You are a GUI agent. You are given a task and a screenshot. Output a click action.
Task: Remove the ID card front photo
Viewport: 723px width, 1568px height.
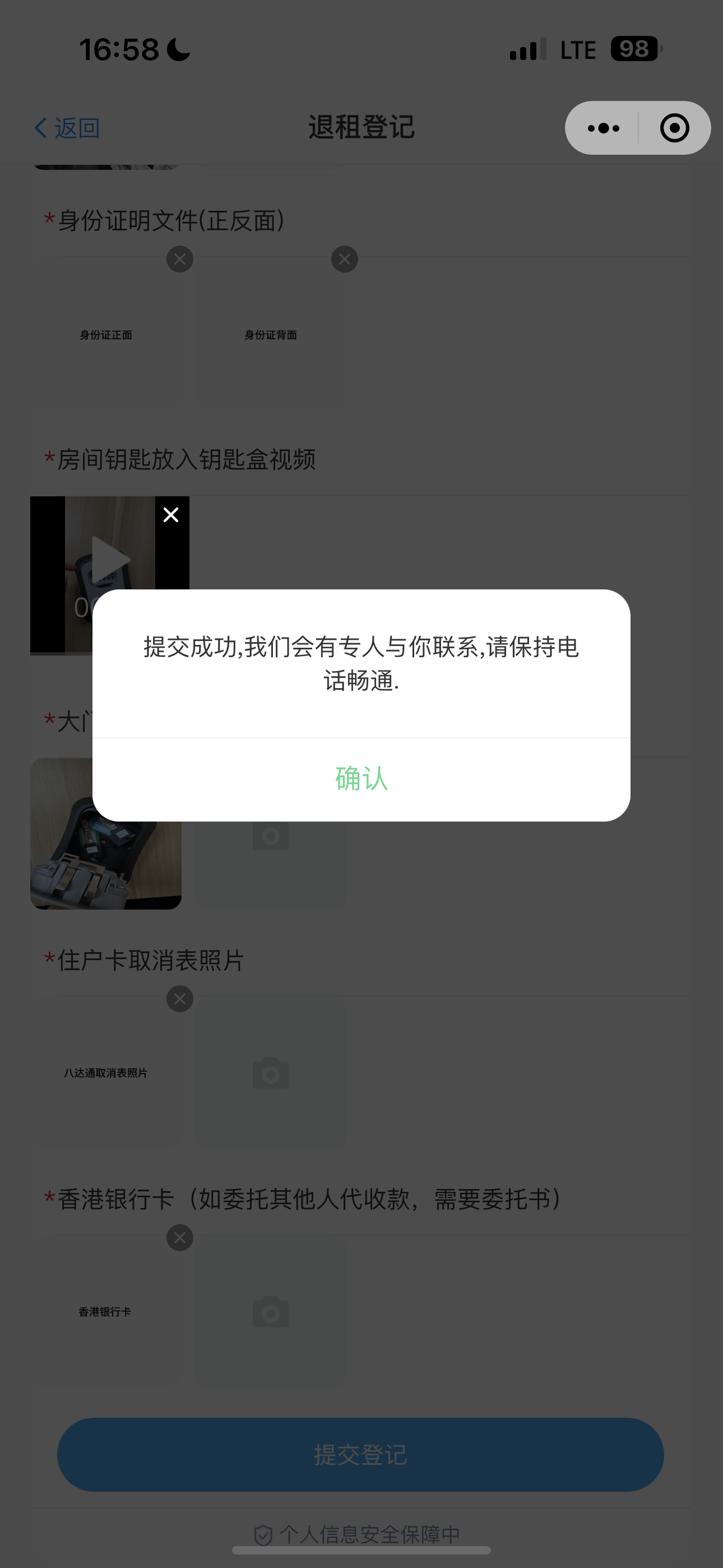179,259
